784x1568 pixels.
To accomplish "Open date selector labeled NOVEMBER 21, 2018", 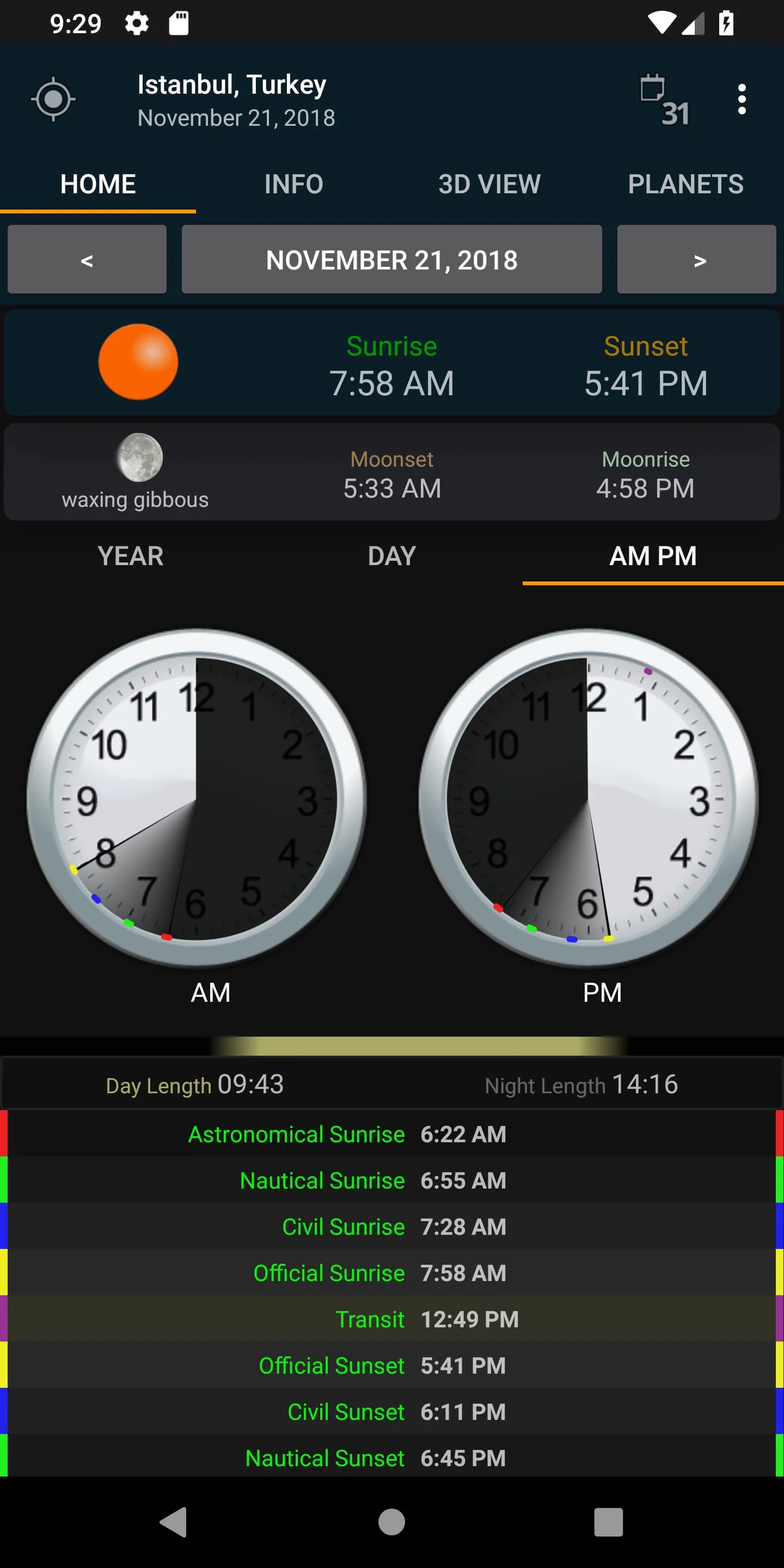I will (x=391, y=259).
